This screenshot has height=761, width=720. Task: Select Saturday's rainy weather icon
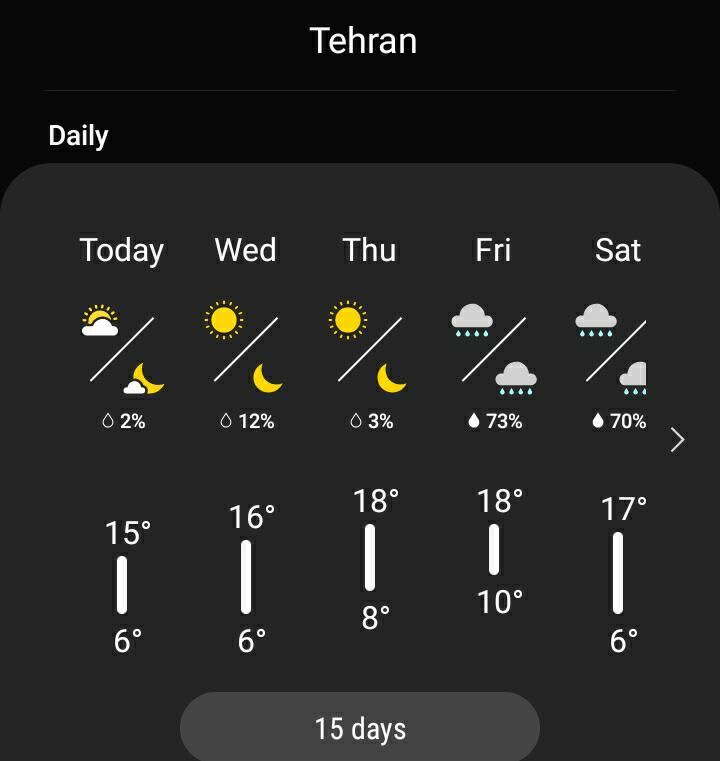pos(594,316)
